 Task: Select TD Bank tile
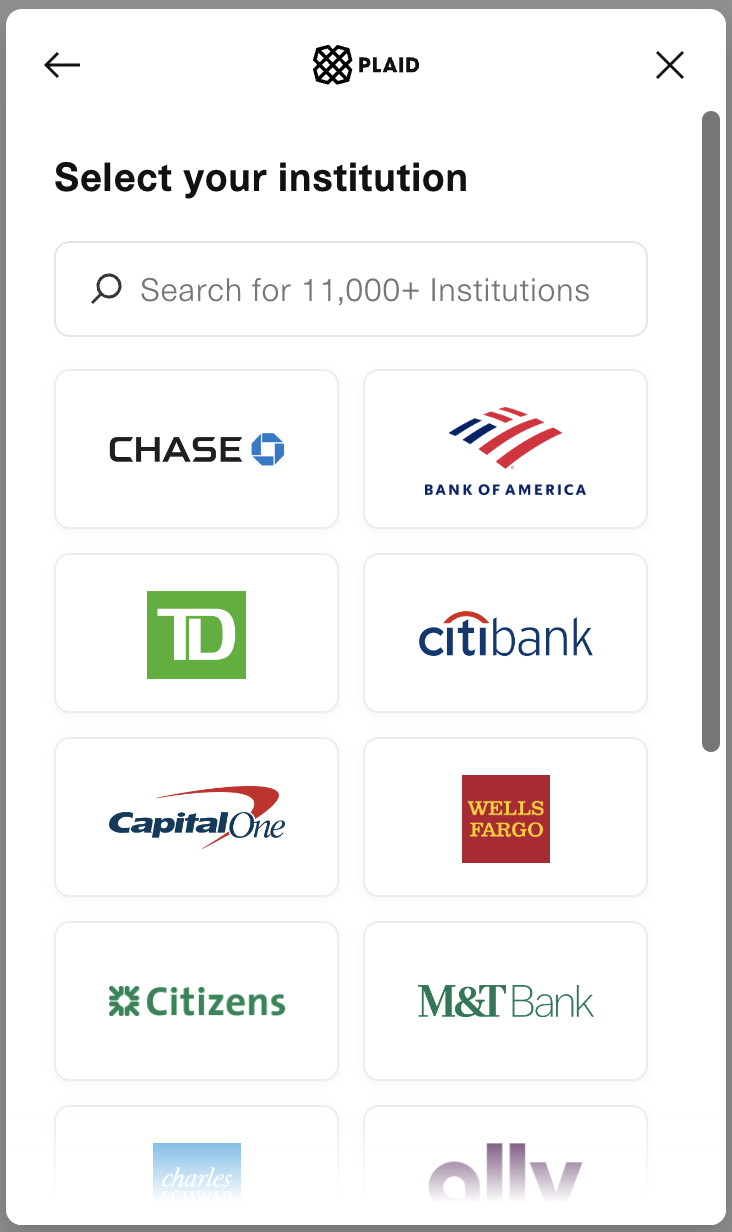[x=196, y=633]
